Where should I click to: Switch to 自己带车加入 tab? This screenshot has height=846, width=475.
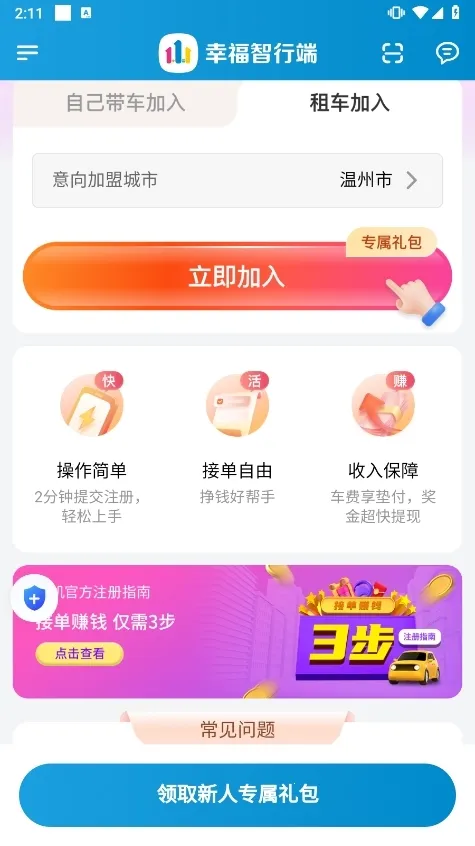[125, 103]
